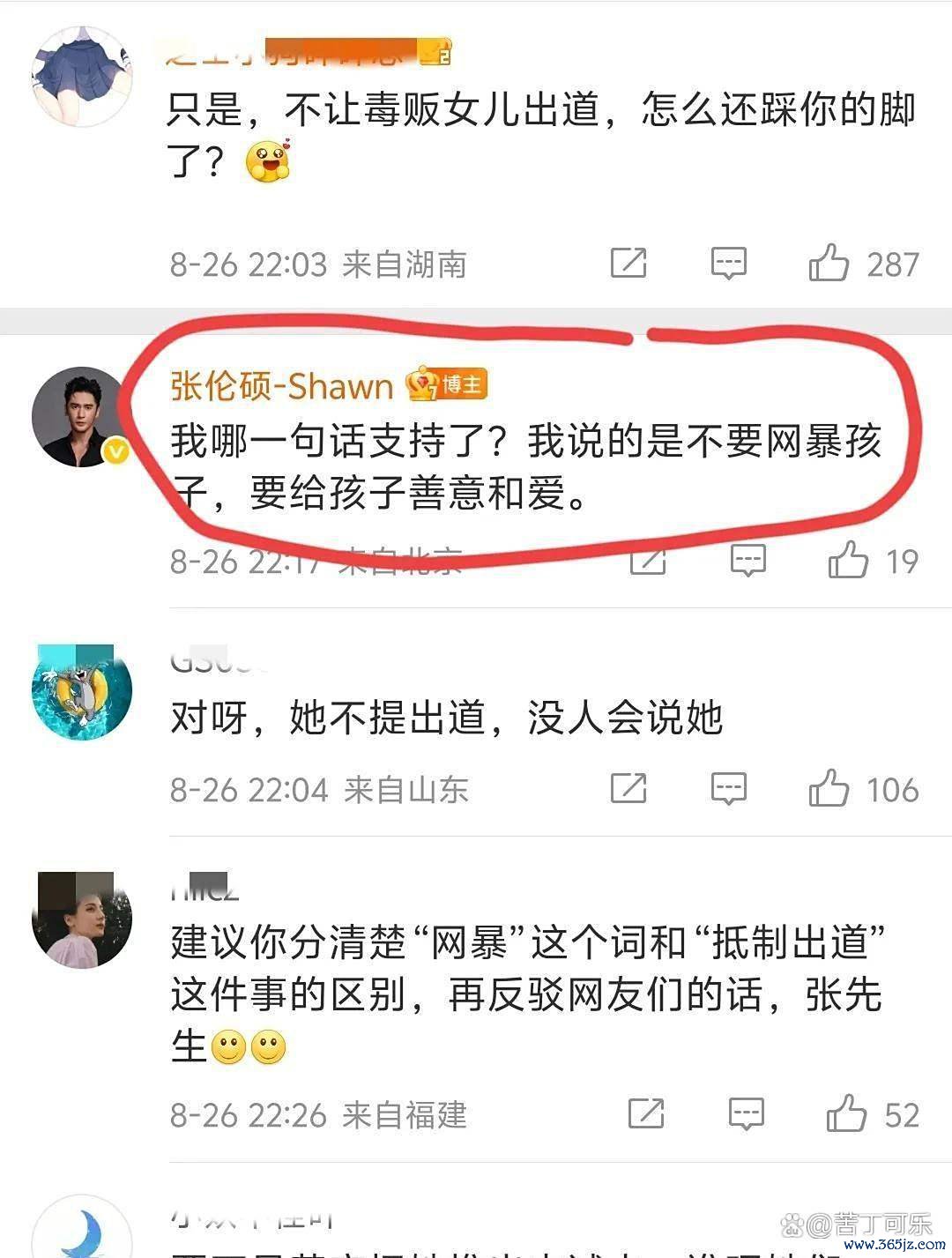This screenshot has height=1258, width=952.
Task: Like 张伦硕-Shawn's reply comment
Action: [848, 561]
